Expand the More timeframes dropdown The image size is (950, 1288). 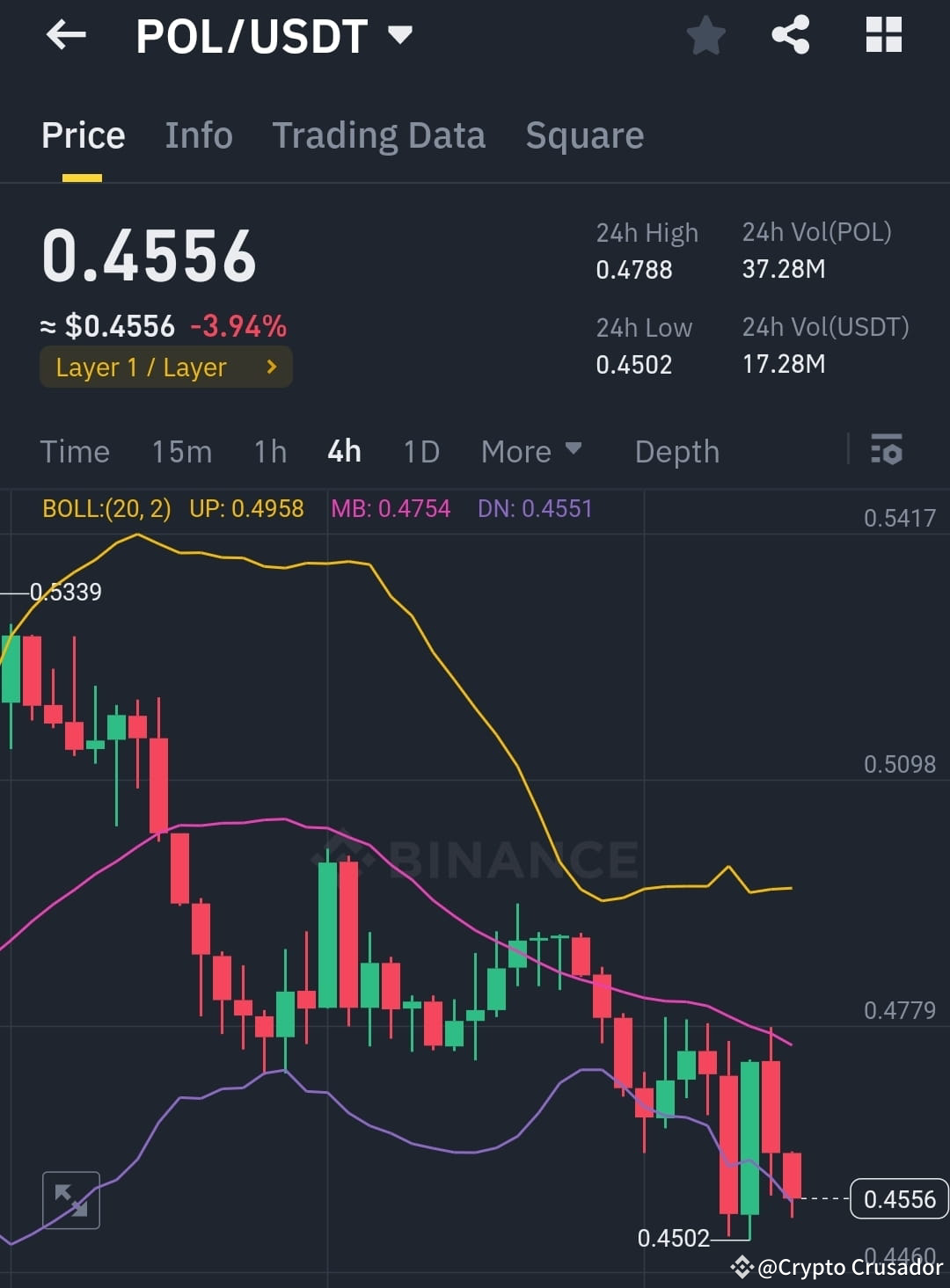tap(531, 451)
